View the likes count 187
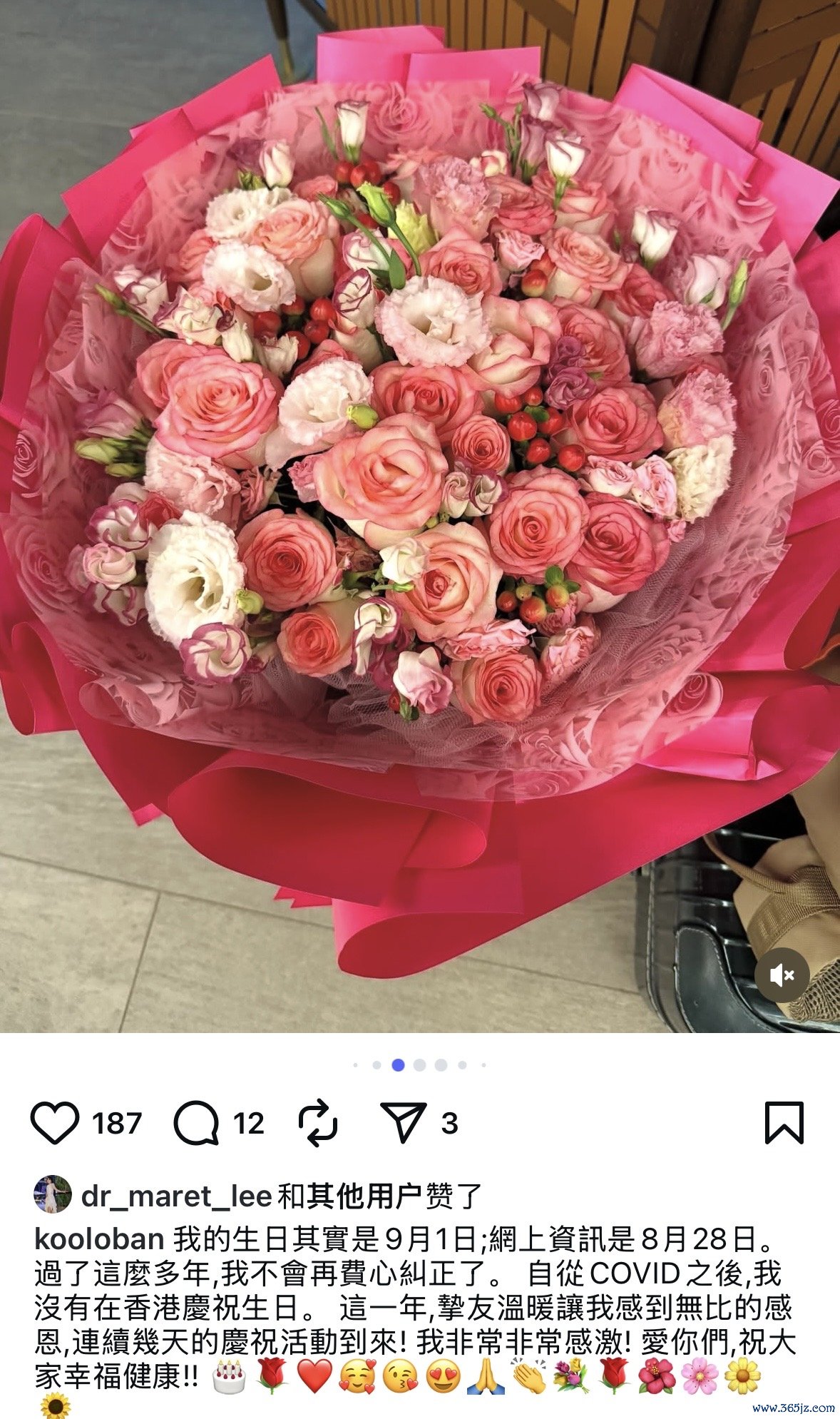The width and height of the screenshot is (840, 1419). tap(118, 1124)
